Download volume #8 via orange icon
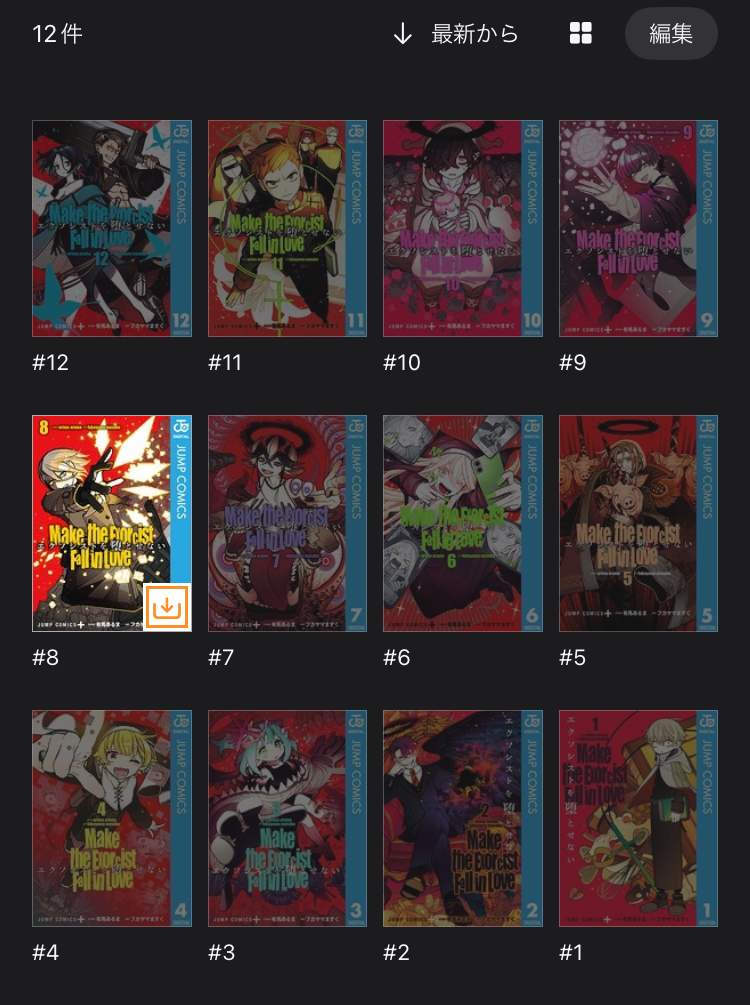 tap(167, 607)
